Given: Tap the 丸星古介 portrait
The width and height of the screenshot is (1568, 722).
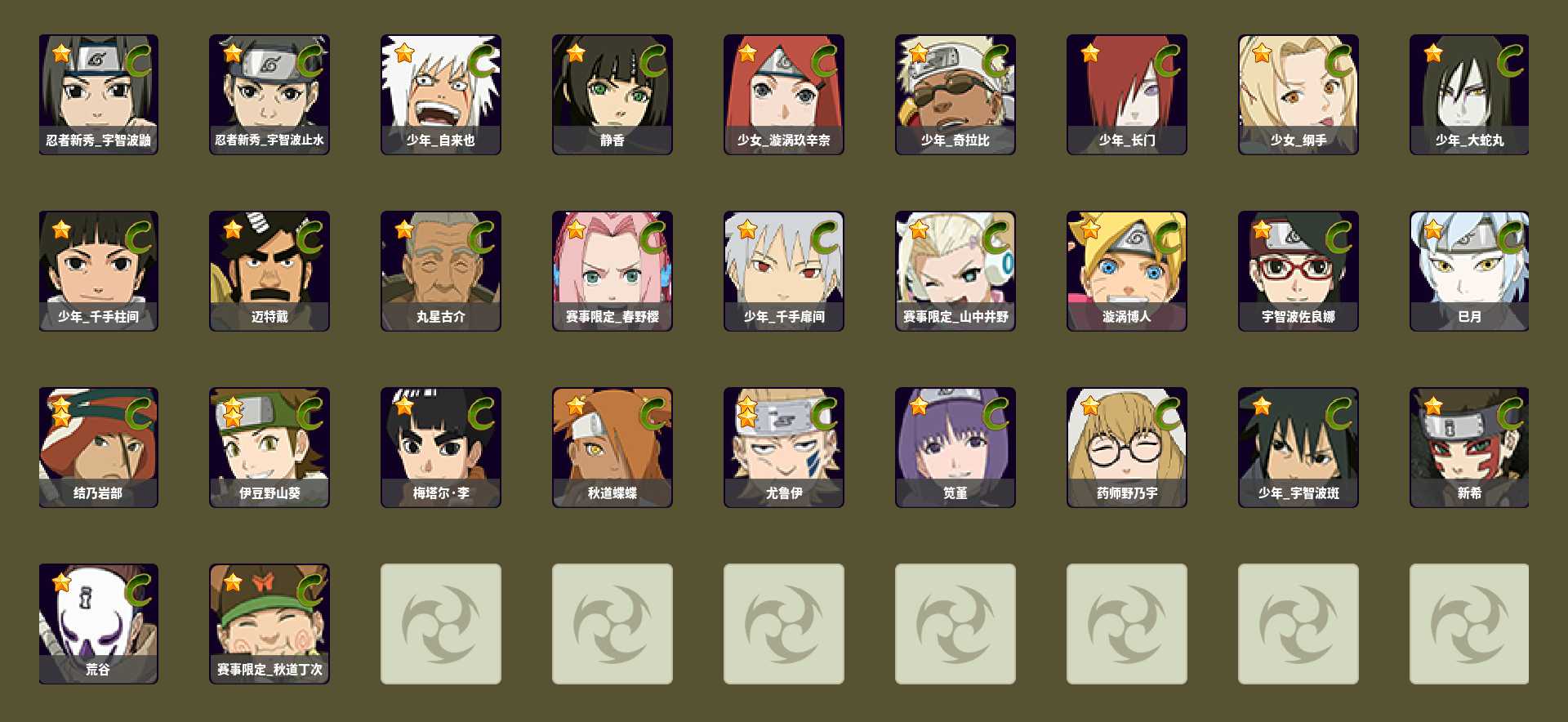Looking at the screenshot, I should [441, 270].
